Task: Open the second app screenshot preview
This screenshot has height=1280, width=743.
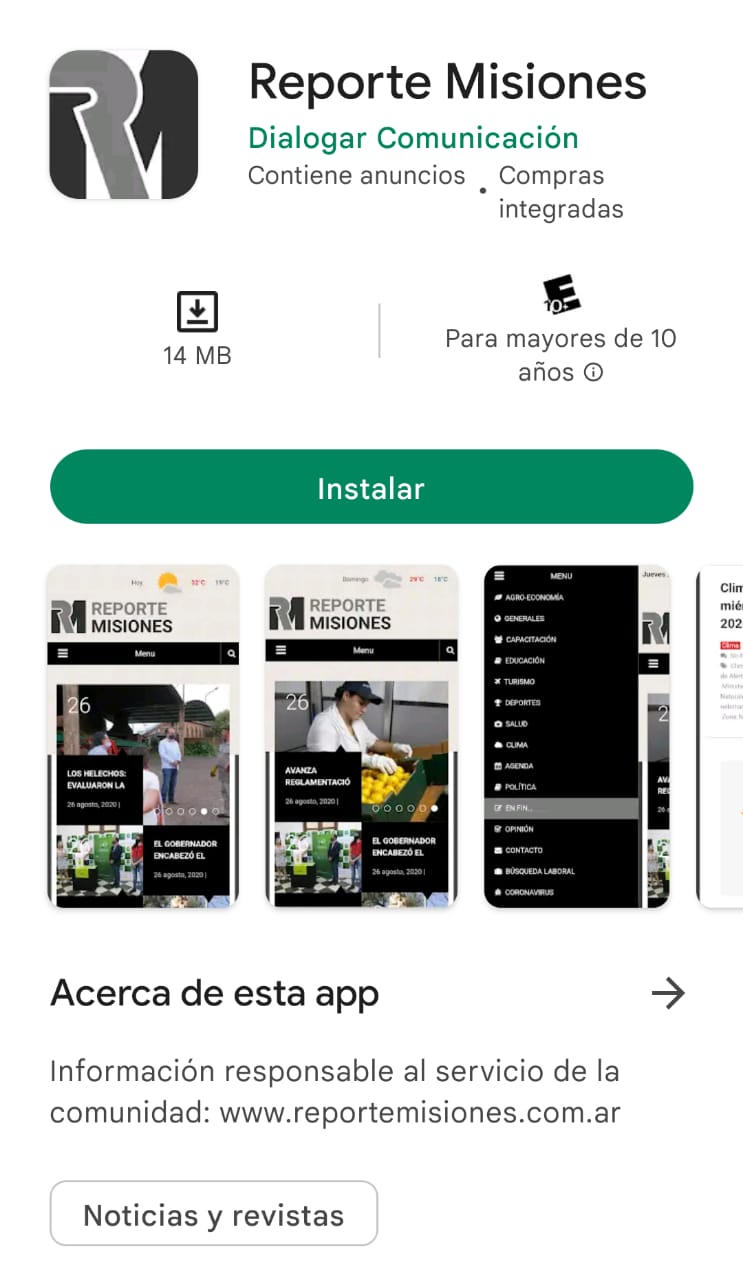Action: (361, 732)
